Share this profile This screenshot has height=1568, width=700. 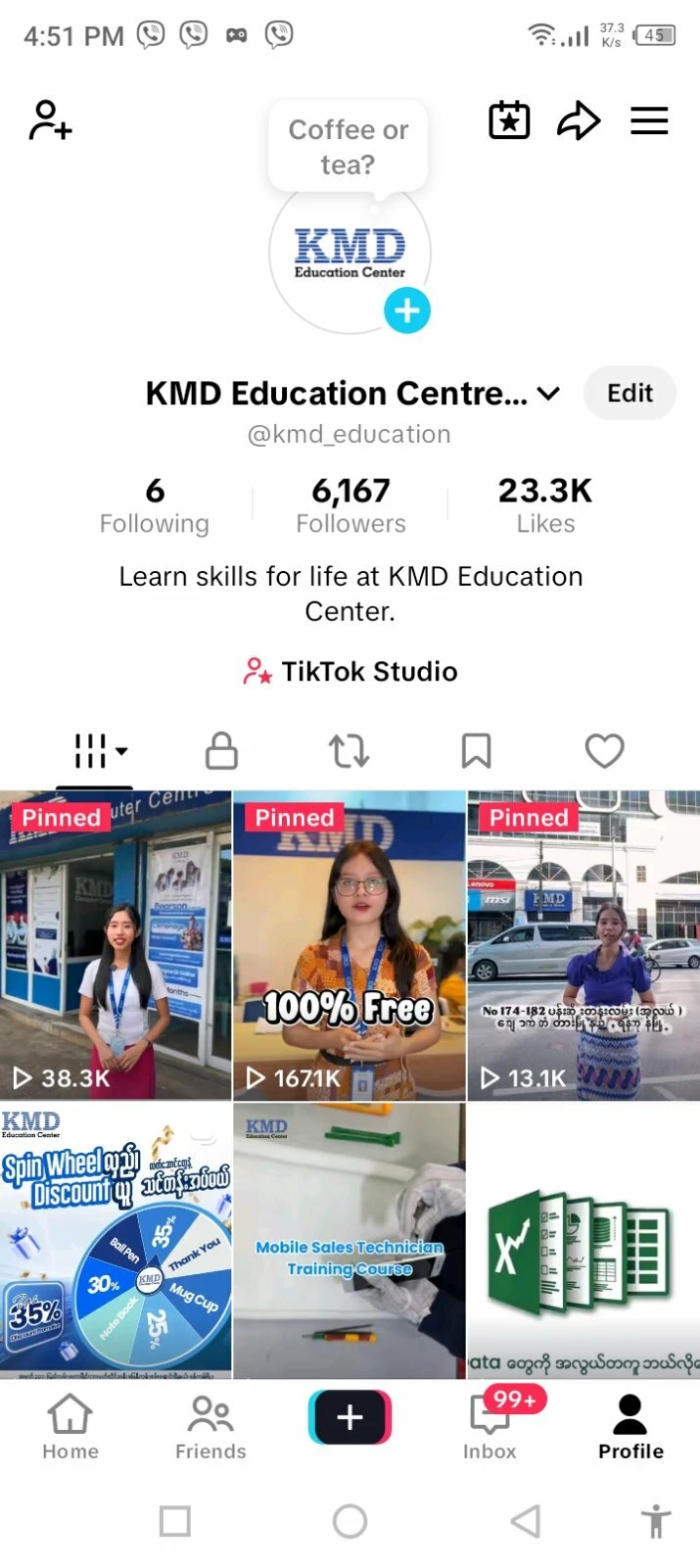pos(579,120)
